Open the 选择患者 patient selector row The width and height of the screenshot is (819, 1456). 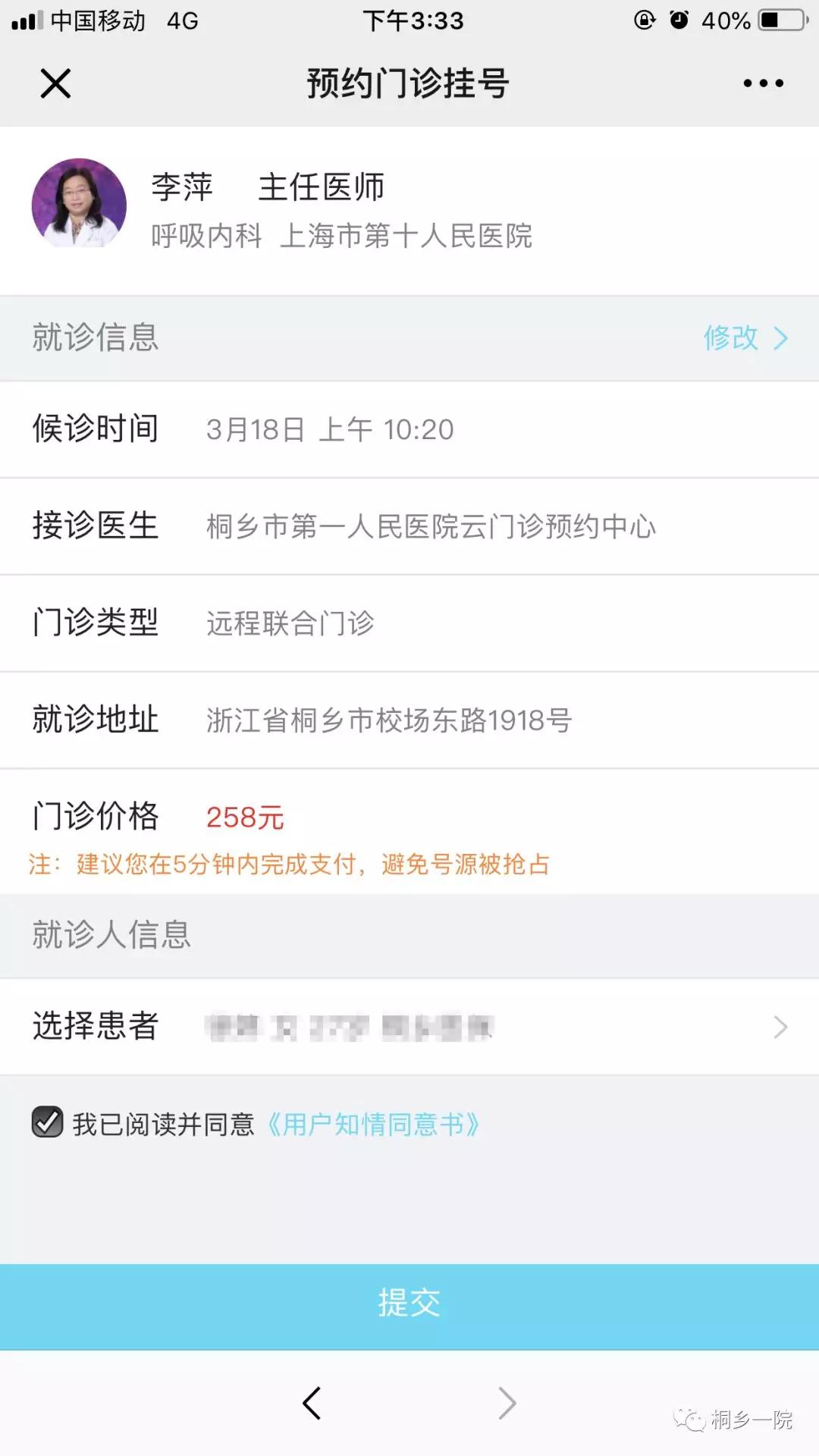point(409,1027)
